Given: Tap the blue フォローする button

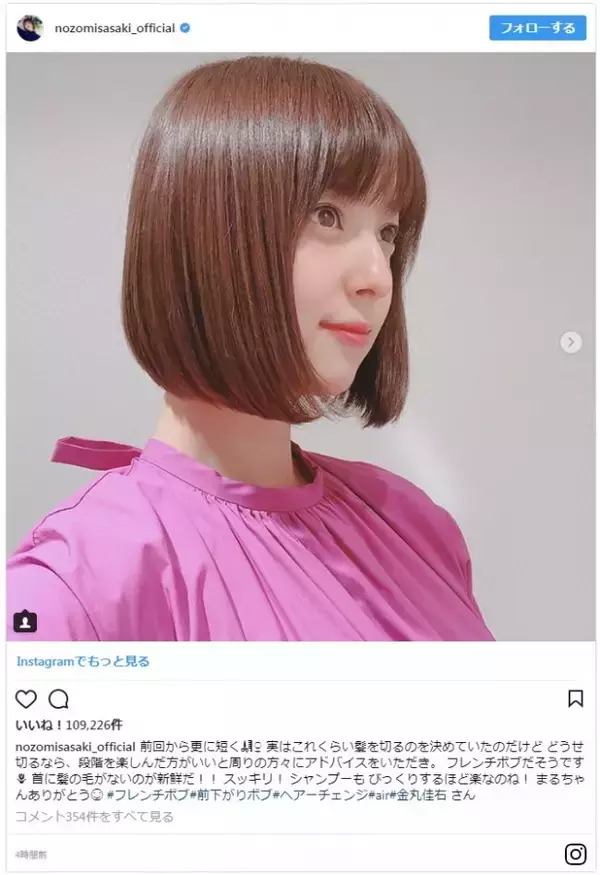Looking at the screenshot, I should point(537,28).
